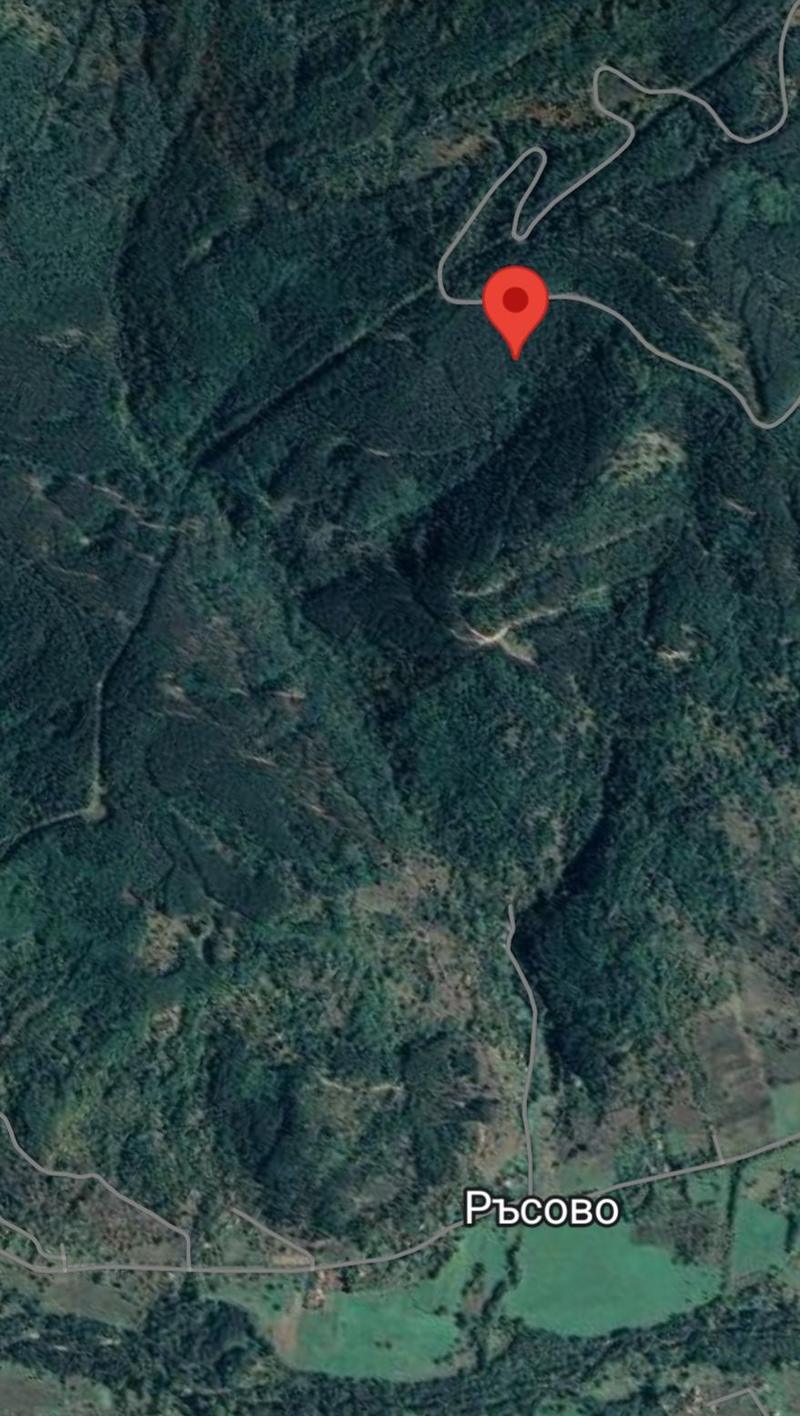Select the Ръсово place label

[x=542, y=1209]
